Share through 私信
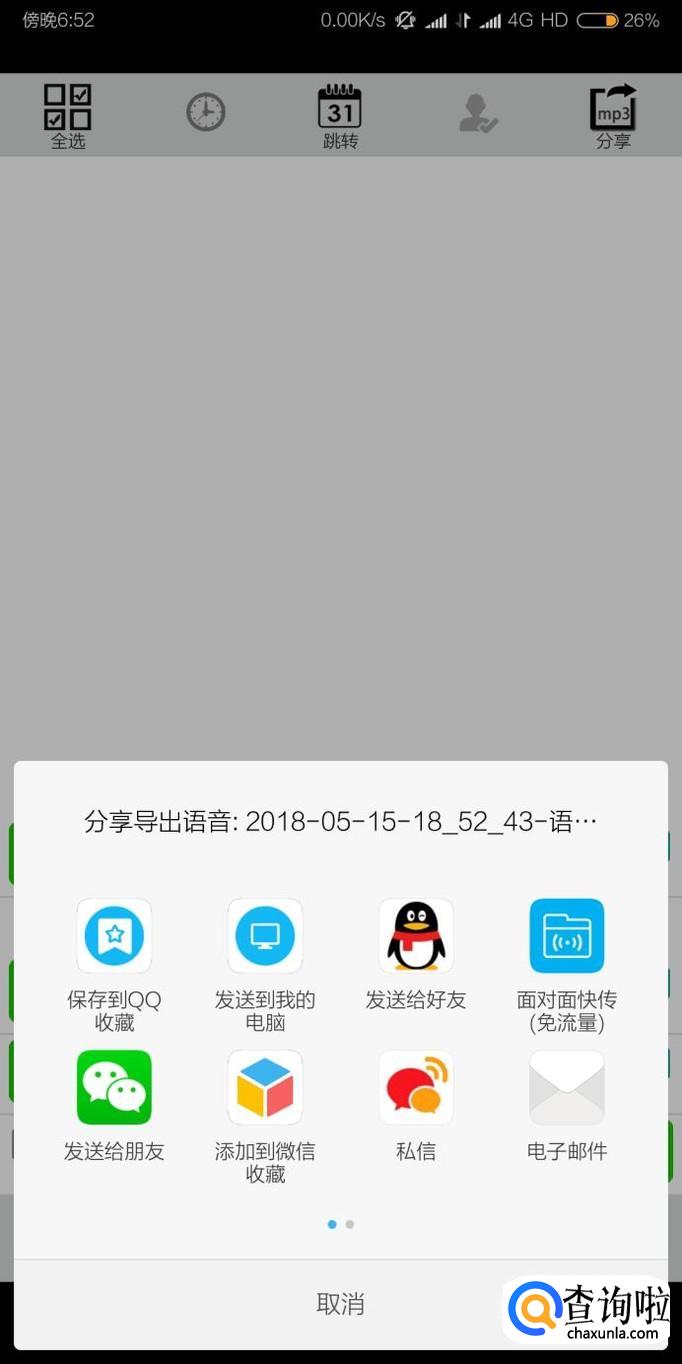Viewport: 682px width, 1364px height. [x=416, y=1087]
